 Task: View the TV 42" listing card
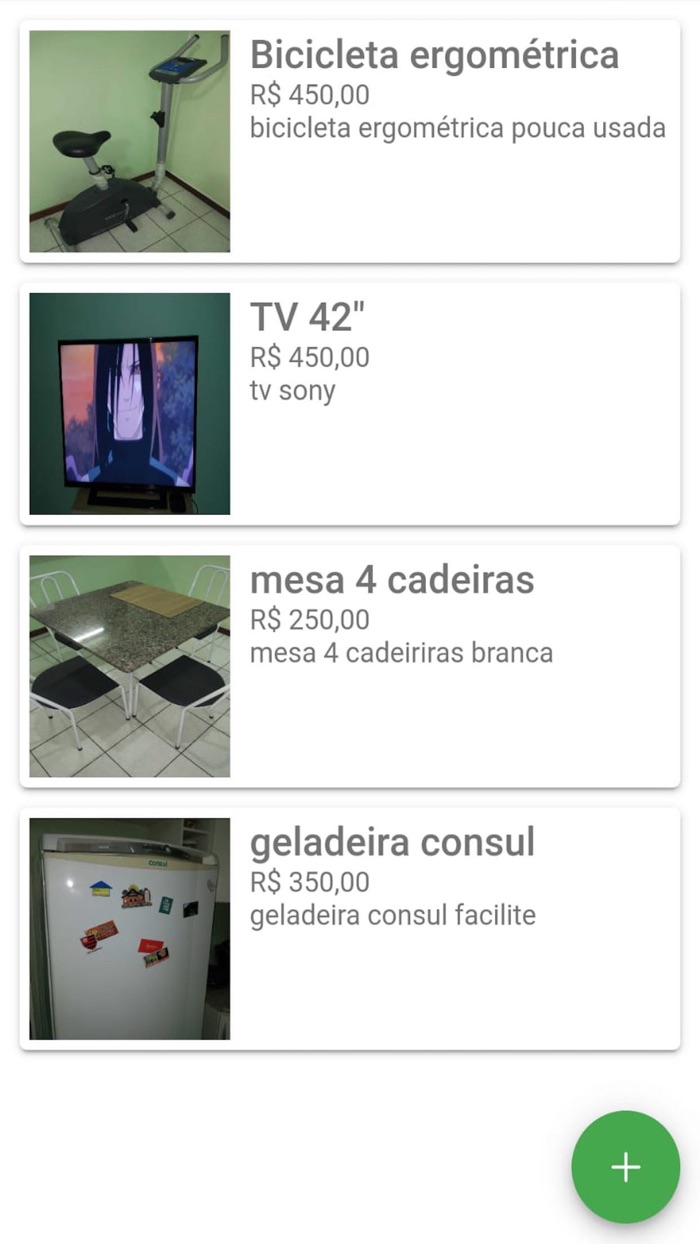click(x=350, y=403)
